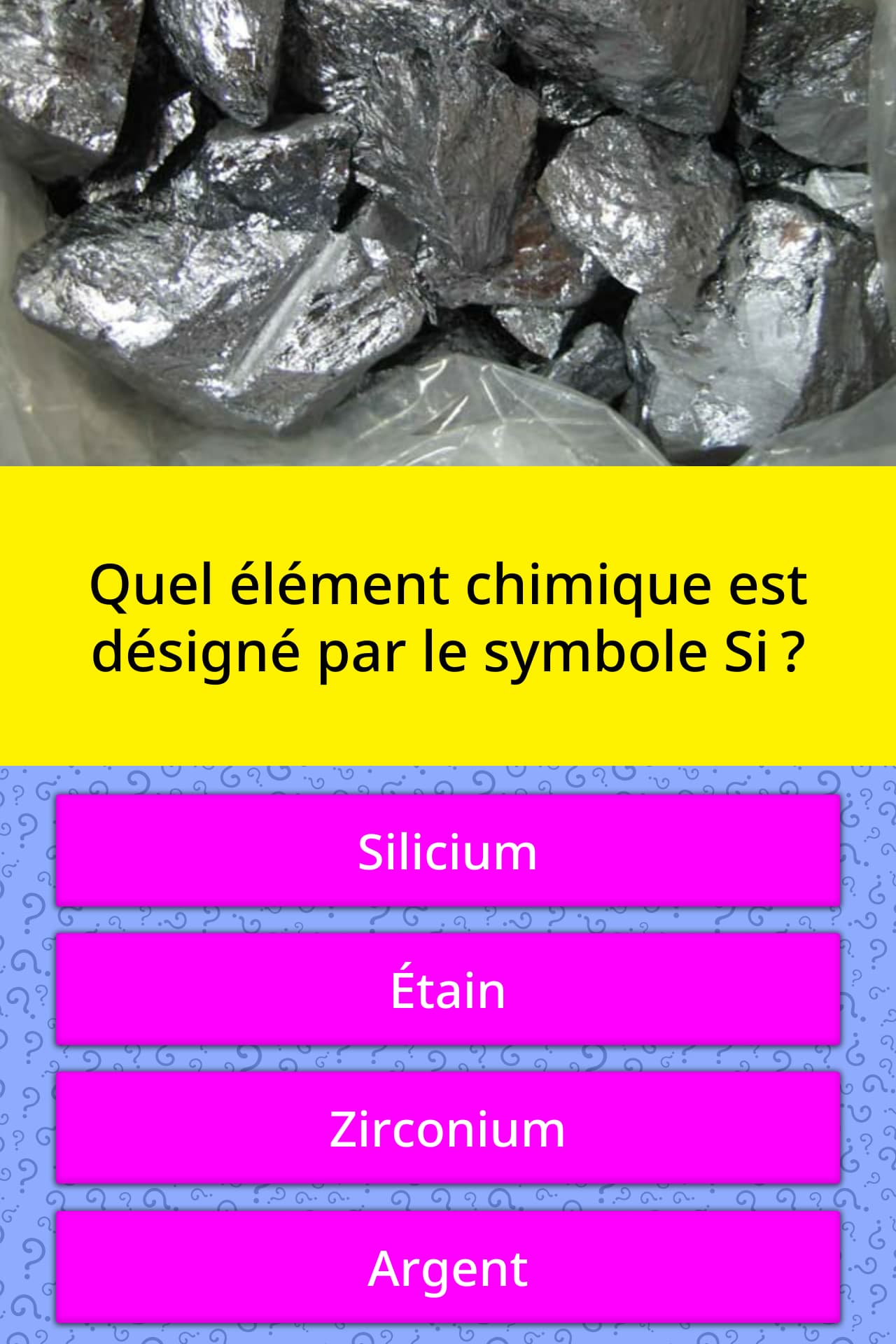Screen dimensions: 896x1344
Task: Answer with Argent
Action: coord(448,1268)
